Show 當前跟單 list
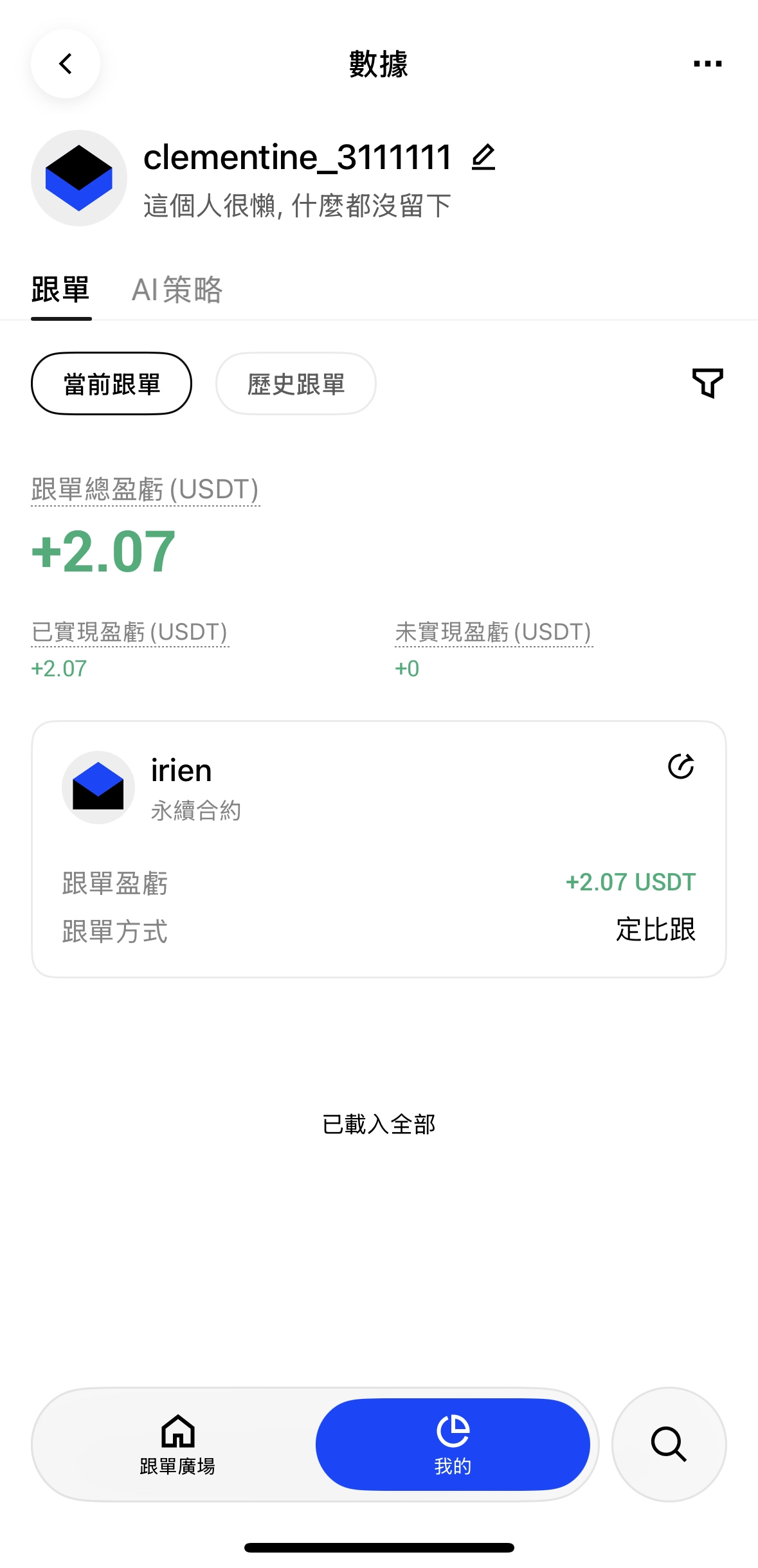The image size is (758, 1568). [111, 384]
